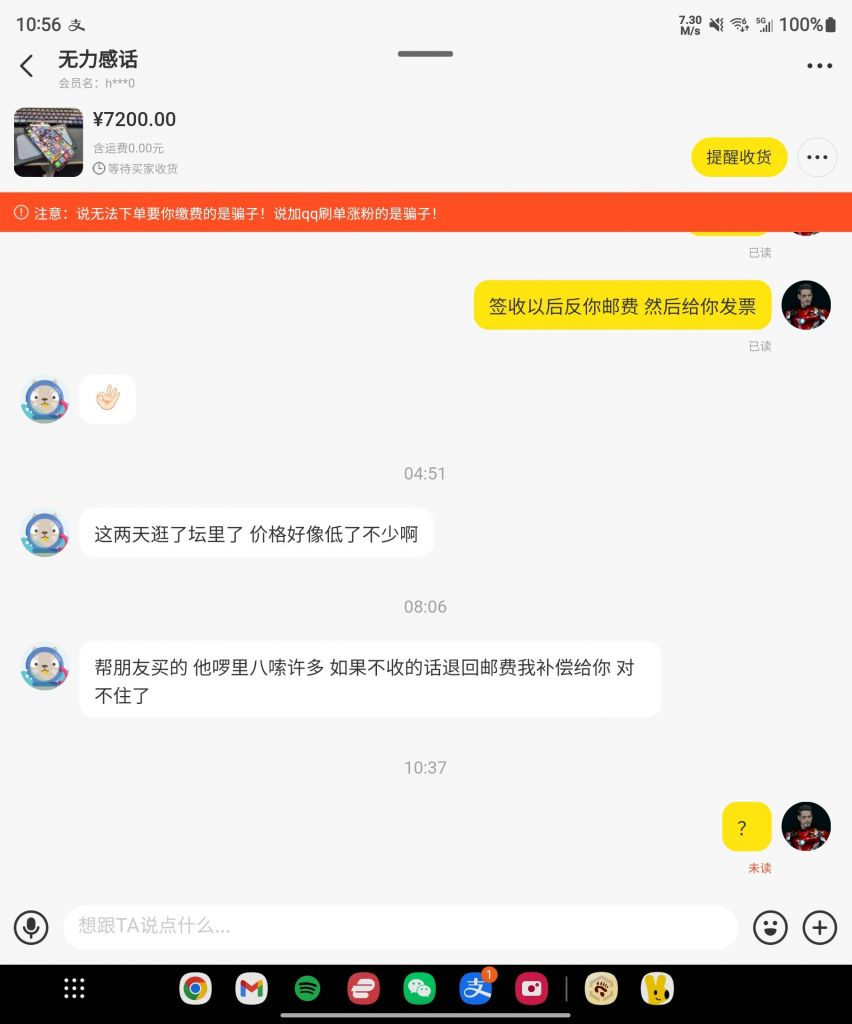
Task: Tap your Iron Man profile avatar
Action: (x=806, y=827)
